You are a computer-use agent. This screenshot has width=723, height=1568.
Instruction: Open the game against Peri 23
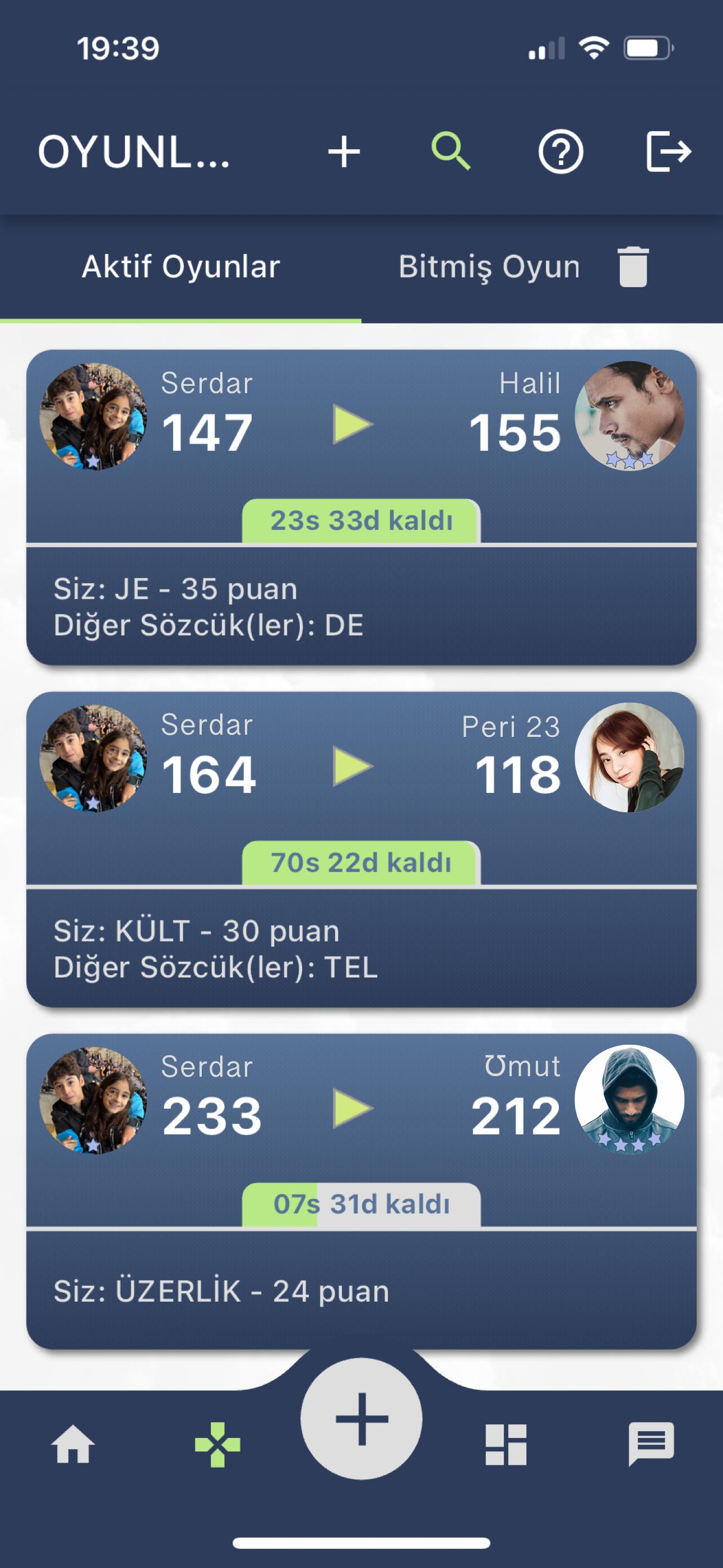[x=361, y=849]
